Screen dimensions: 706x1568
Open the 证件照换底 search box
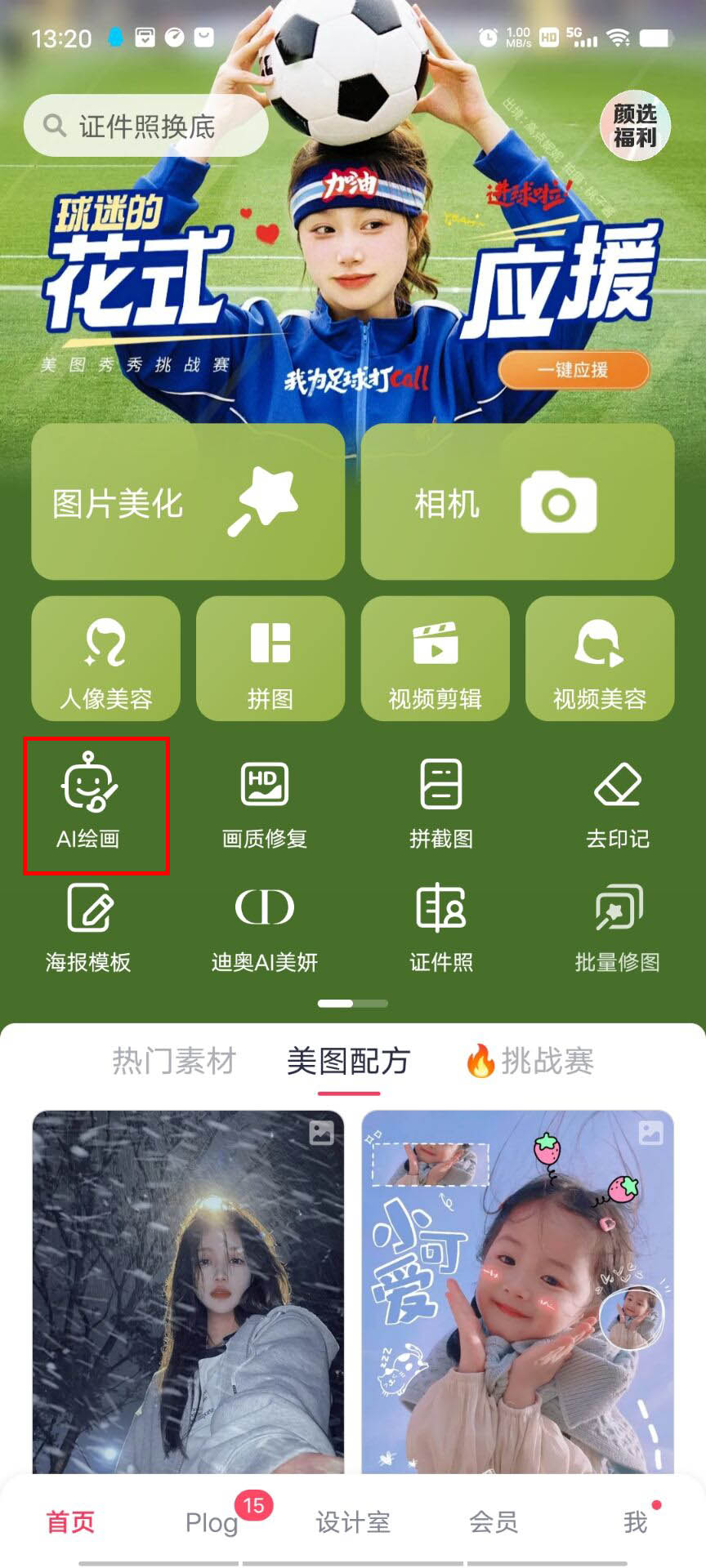coord(145,126)
